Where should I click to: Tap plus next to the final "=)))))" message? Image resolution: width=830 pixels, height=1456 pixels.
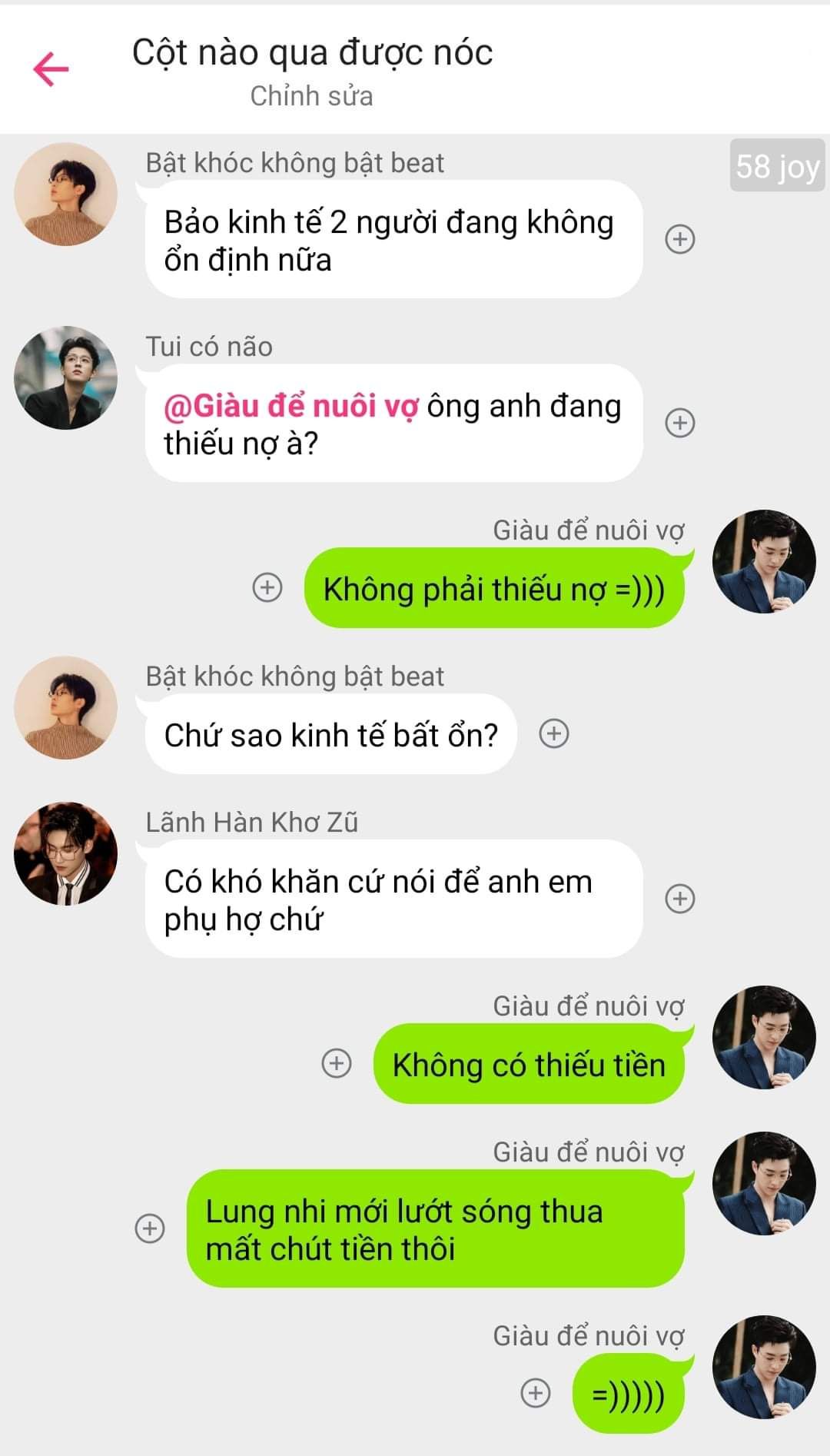point(536,1393)
